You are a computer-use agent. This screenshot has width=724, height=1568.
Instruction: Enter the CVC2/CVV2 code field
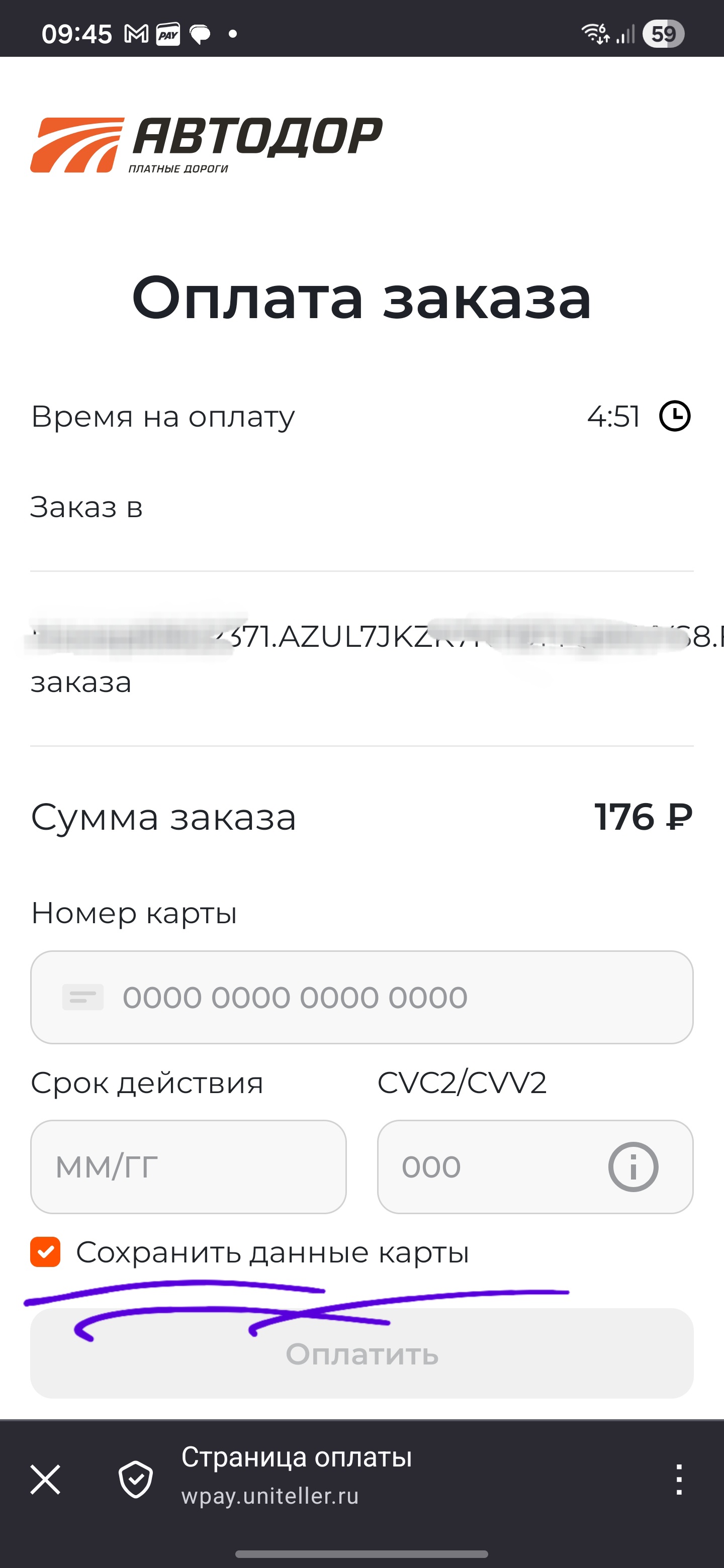click(x=487, y=1166)
